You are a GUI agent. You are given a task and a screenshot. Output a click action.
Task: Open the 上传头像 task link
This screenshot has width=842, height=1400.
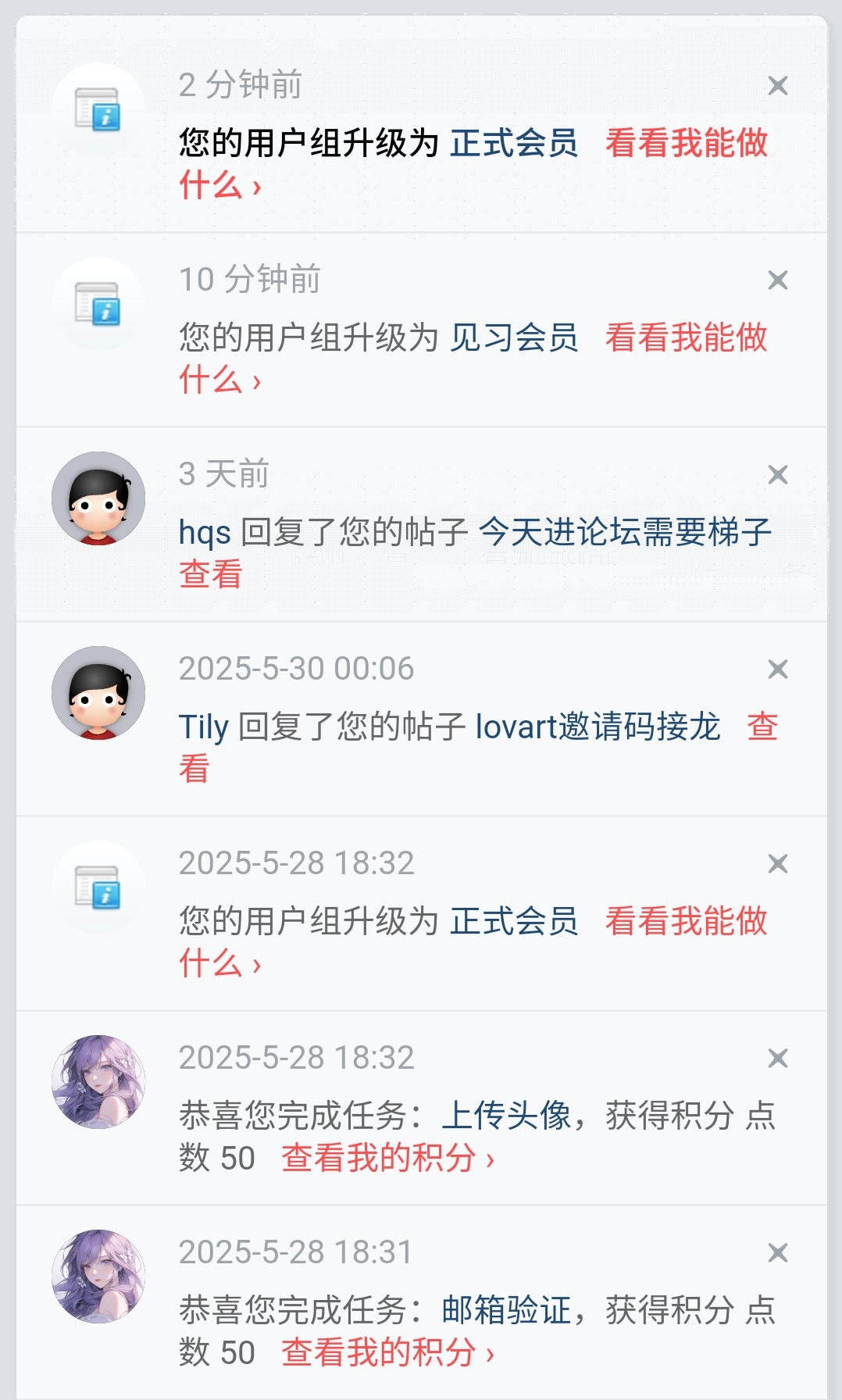click(x=506, y=1116)
